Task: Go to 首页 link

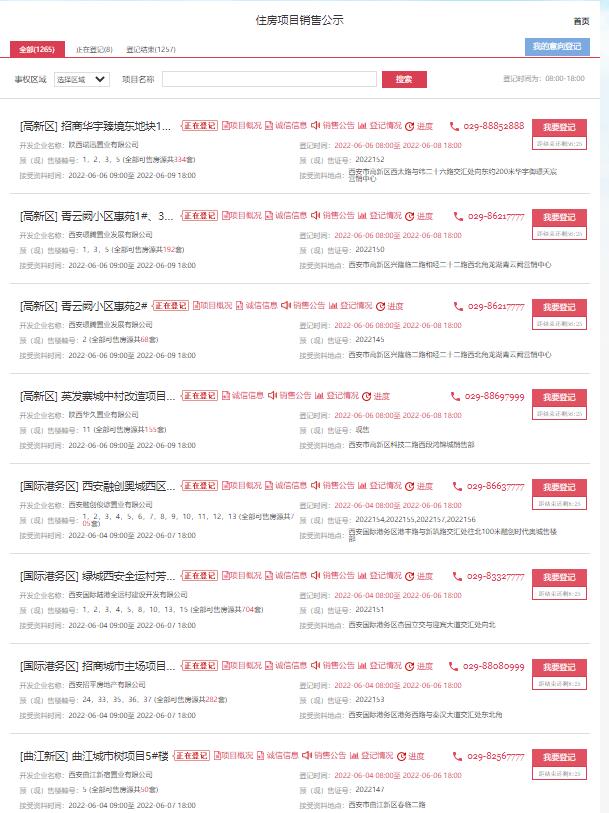Action: 581,21
